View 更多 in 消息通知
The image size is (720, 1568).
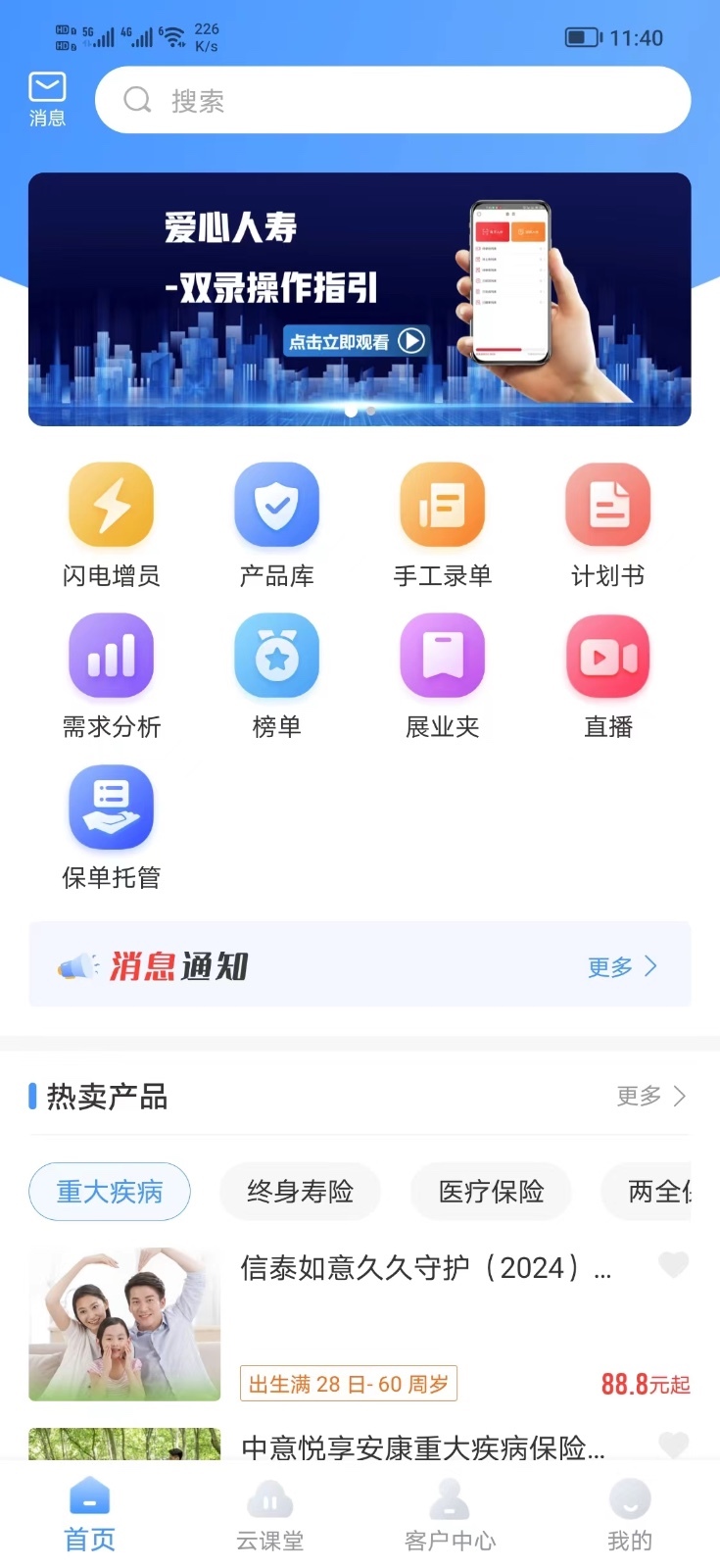tap(622, 967)
